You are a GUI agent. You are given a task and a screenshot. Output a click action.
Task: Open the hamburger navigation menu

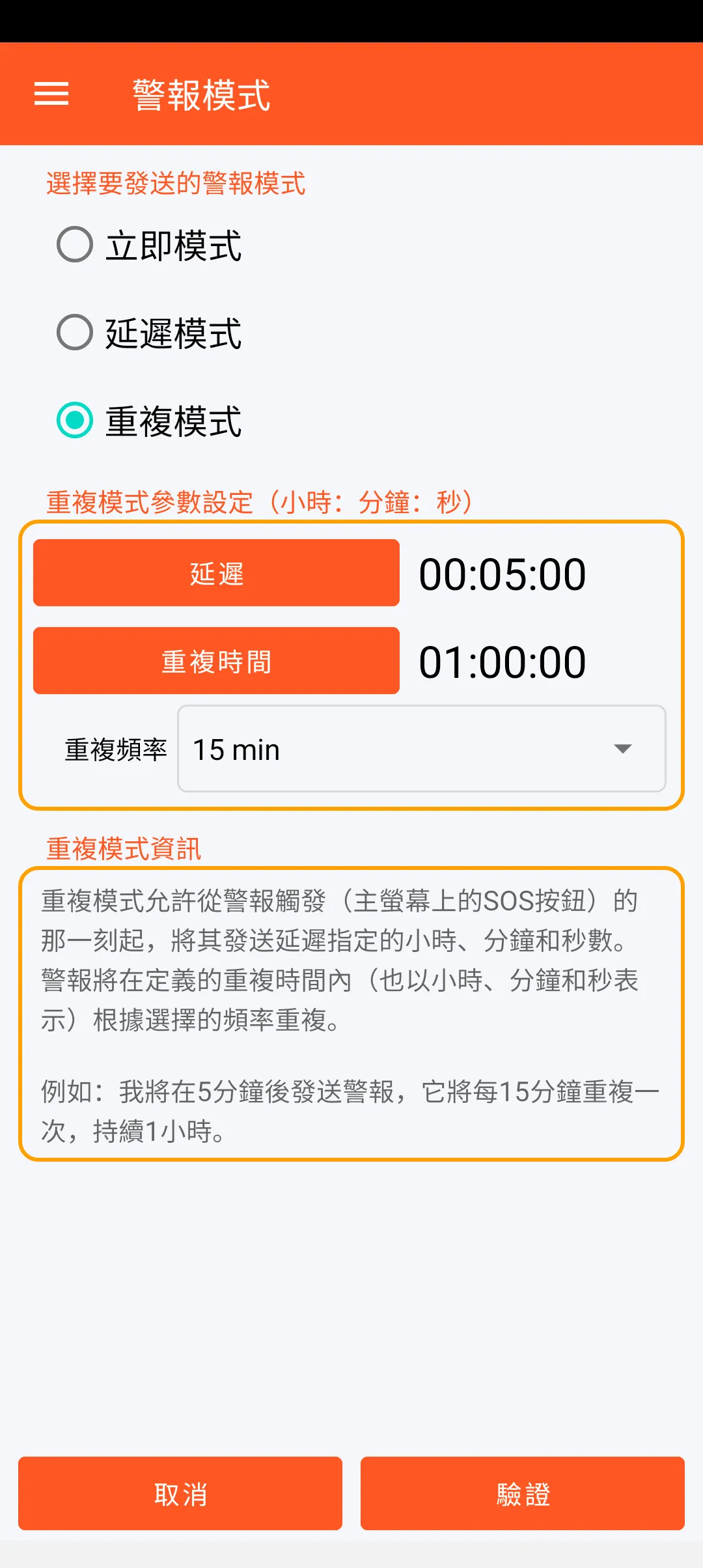(x=51, y=94)
